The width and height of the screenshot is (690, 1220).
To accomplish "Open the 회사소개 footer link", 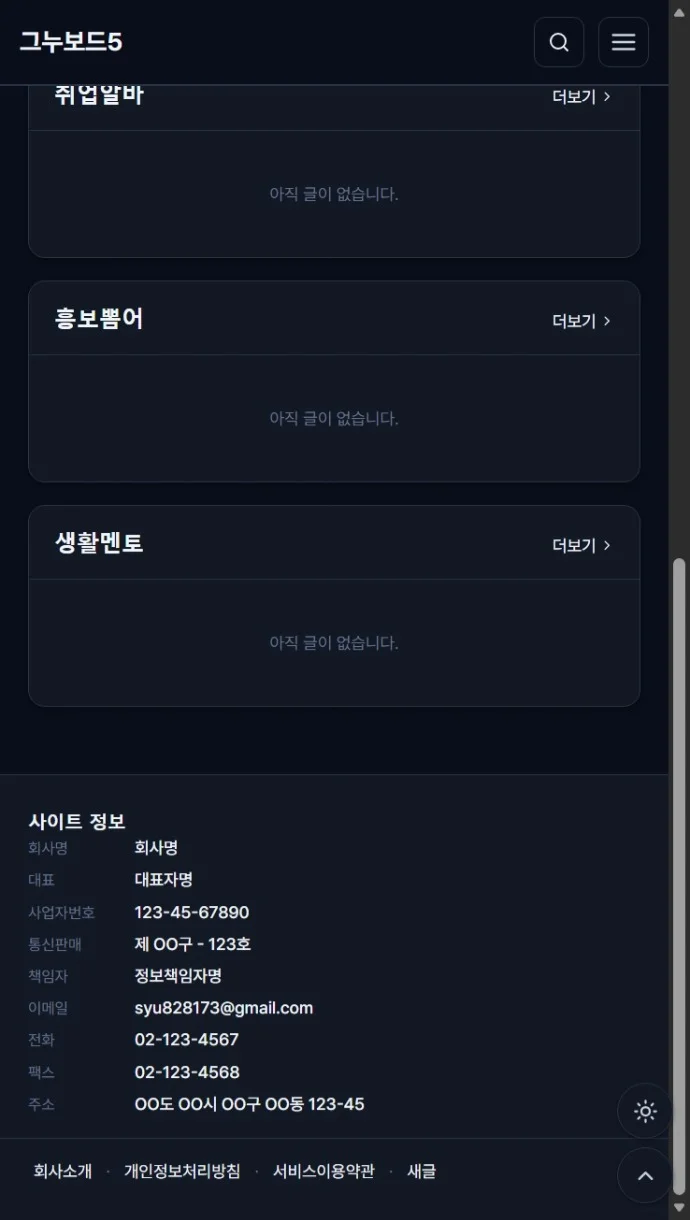I will [63, 1171].
